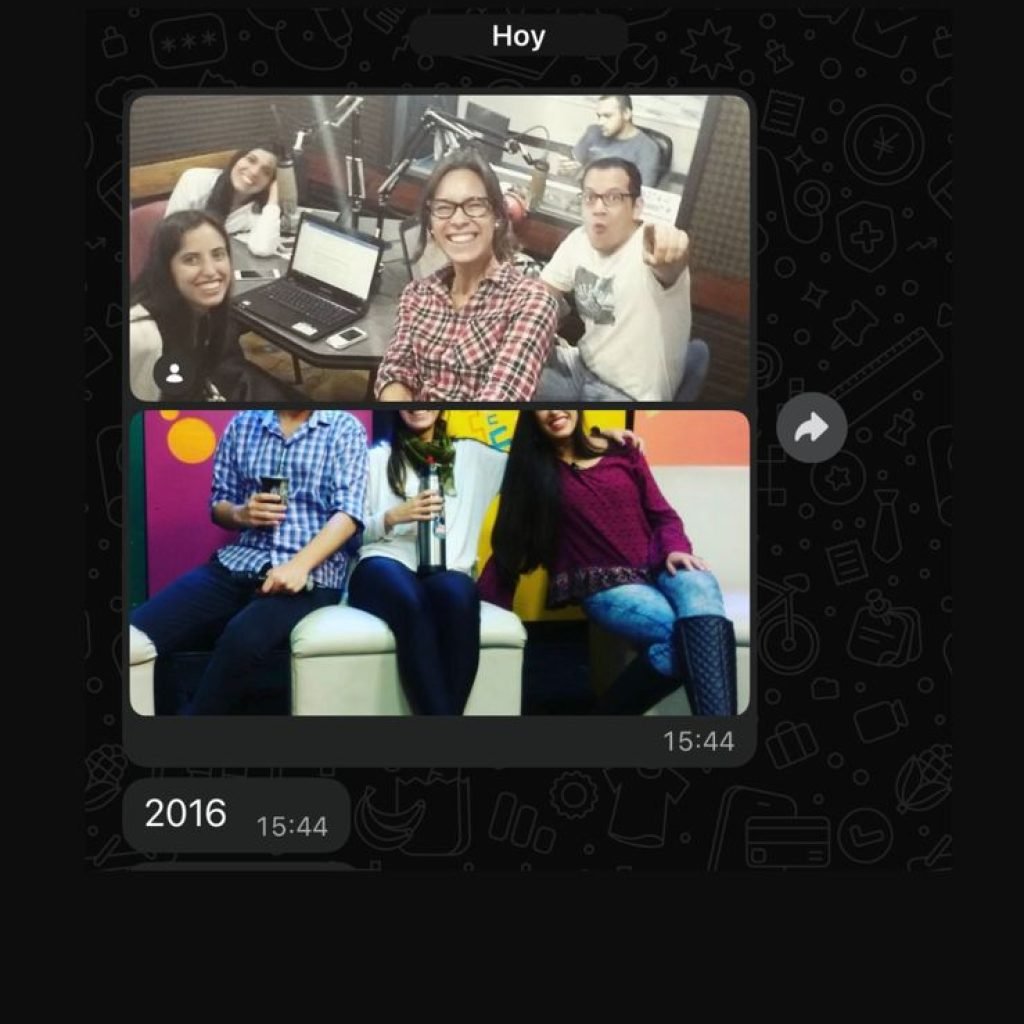Image resolution: width=1024 pixels, height=1024 pixels.
Task: Open the photo of three people on sofa
Action: [439, 562]
